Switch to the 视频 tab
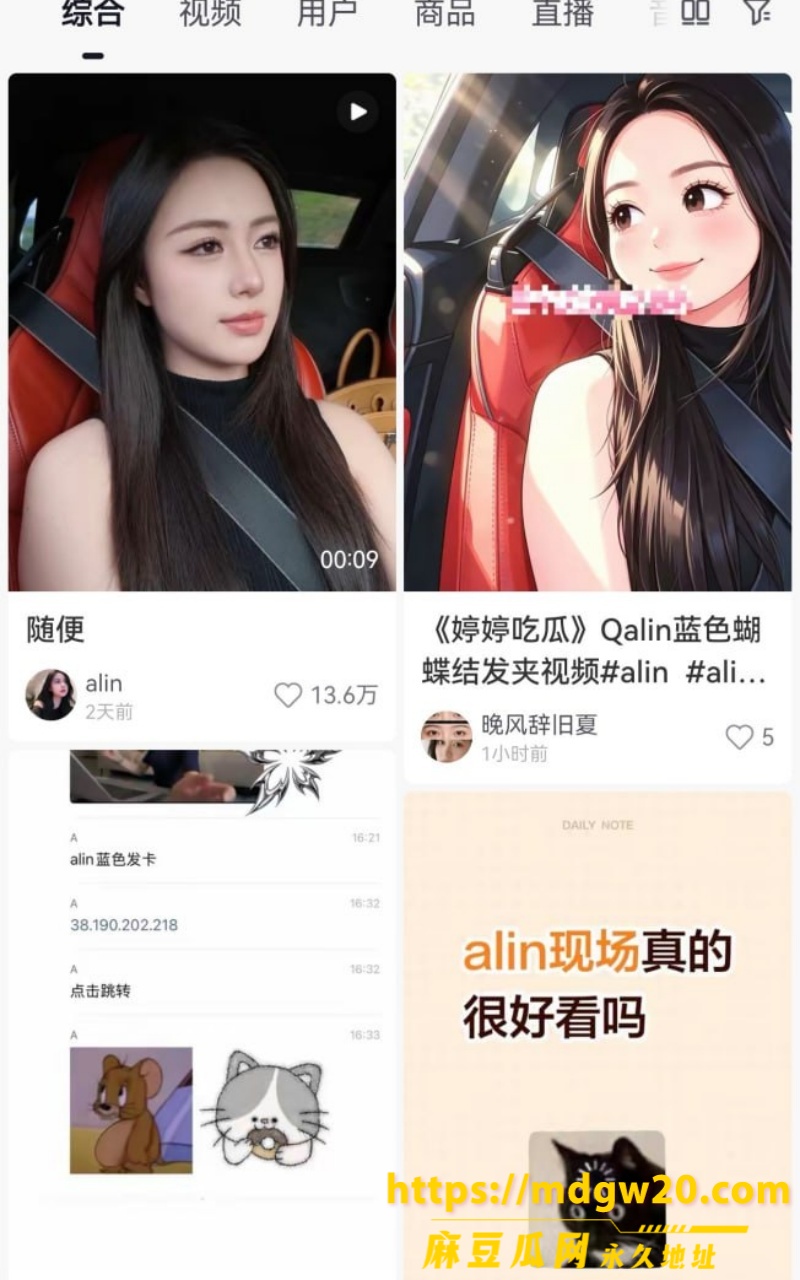The image size is (800, 1280). pyautogui.click(x=210, y=13)
